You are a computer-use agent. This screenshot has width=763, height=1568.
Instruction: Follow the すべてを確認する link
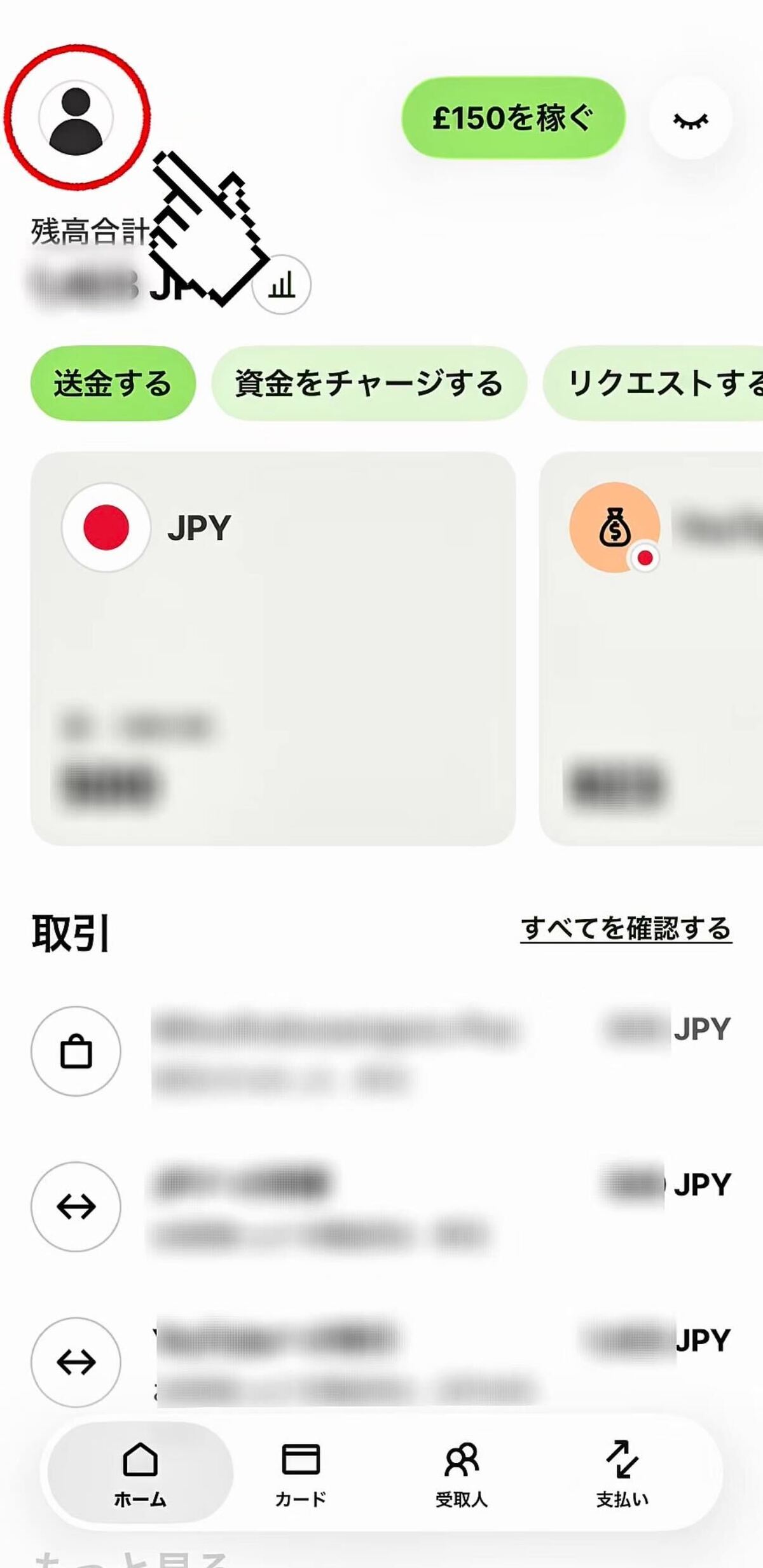626,929
